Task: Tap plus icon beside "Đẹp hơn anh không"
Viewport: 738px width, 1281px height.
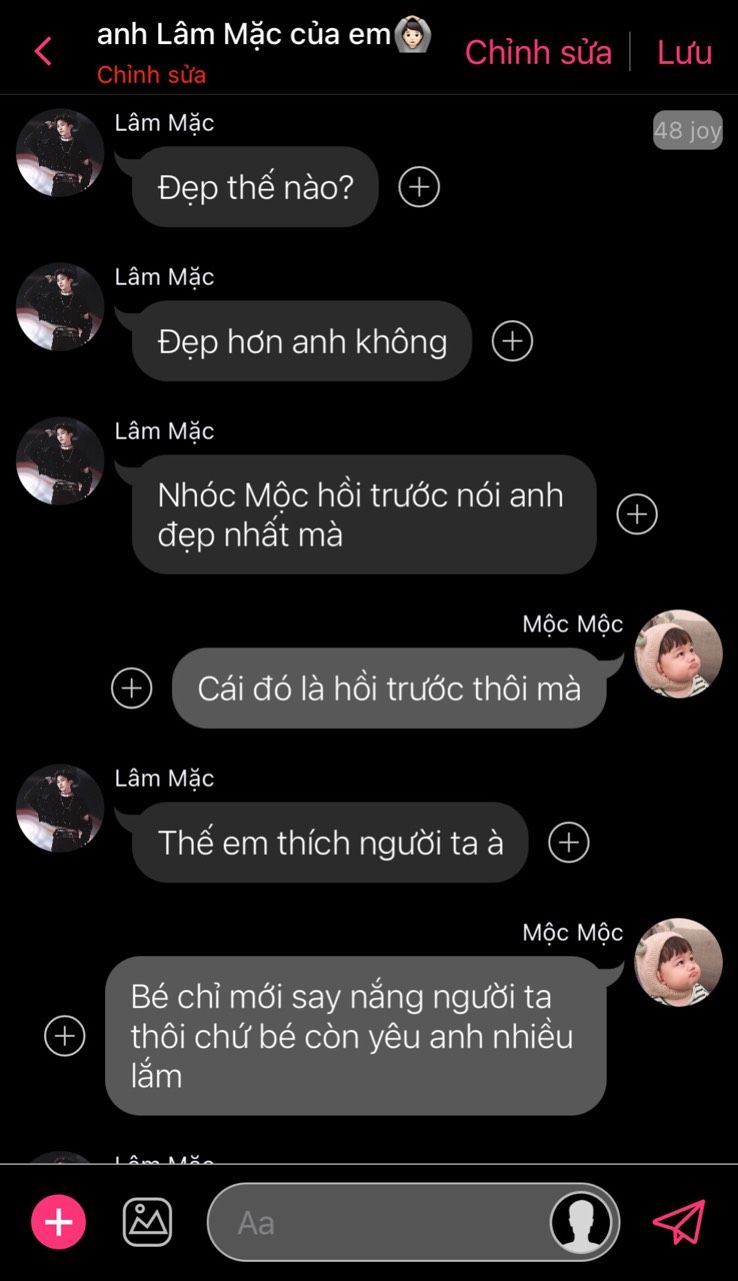Action: [512, 341]
